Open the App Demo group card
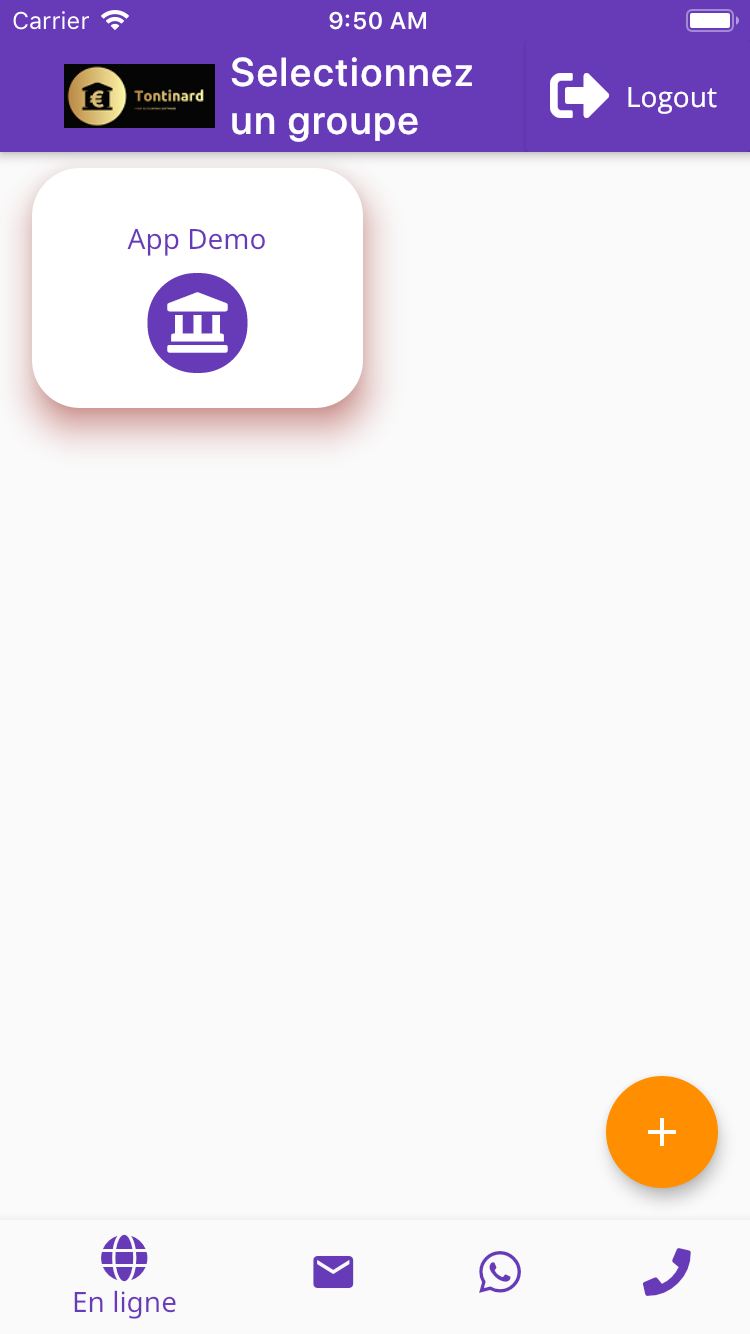 tap(197, 288)
